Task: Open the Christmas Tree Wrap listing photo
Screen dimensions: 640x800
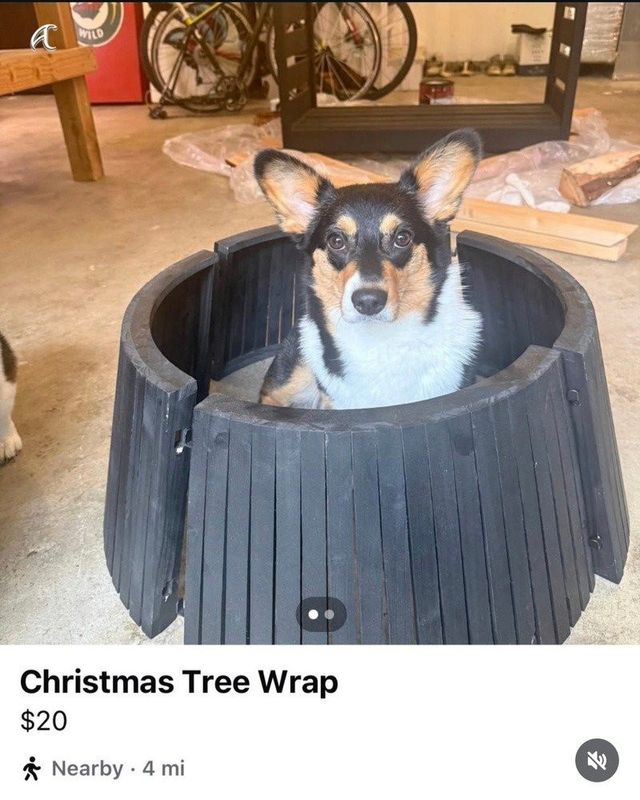Action: click(320, 320)
